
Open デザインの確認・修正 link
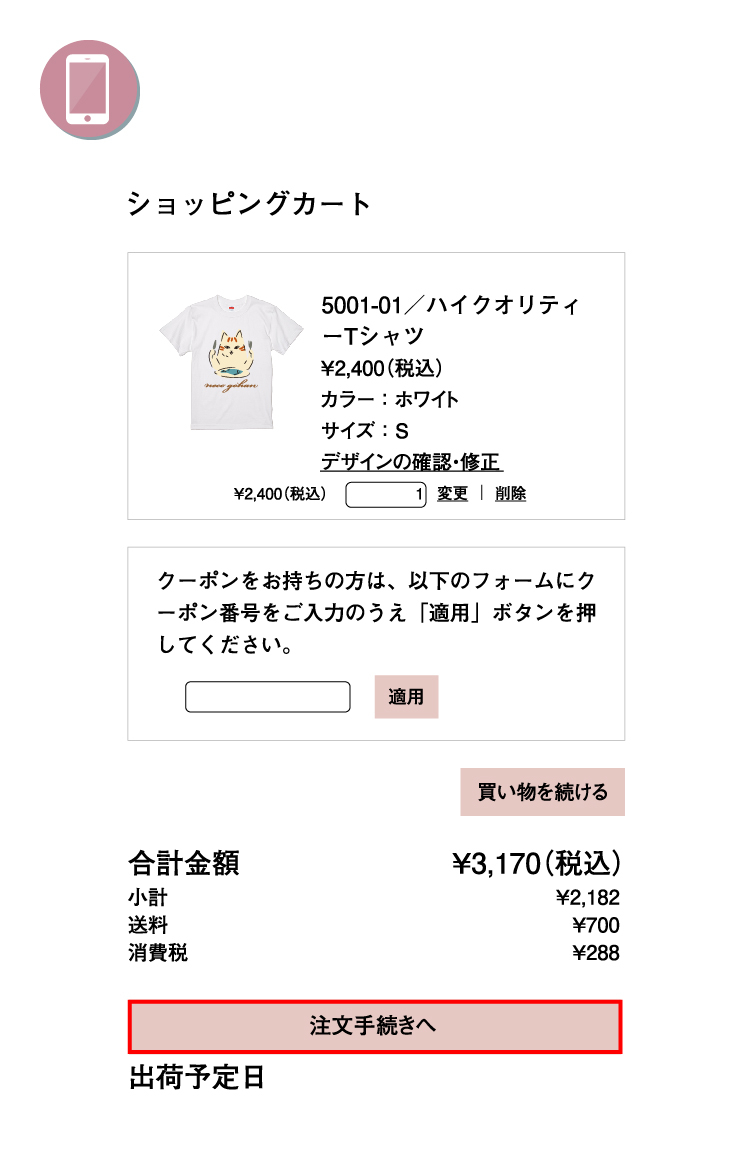(x=411, y=462)
